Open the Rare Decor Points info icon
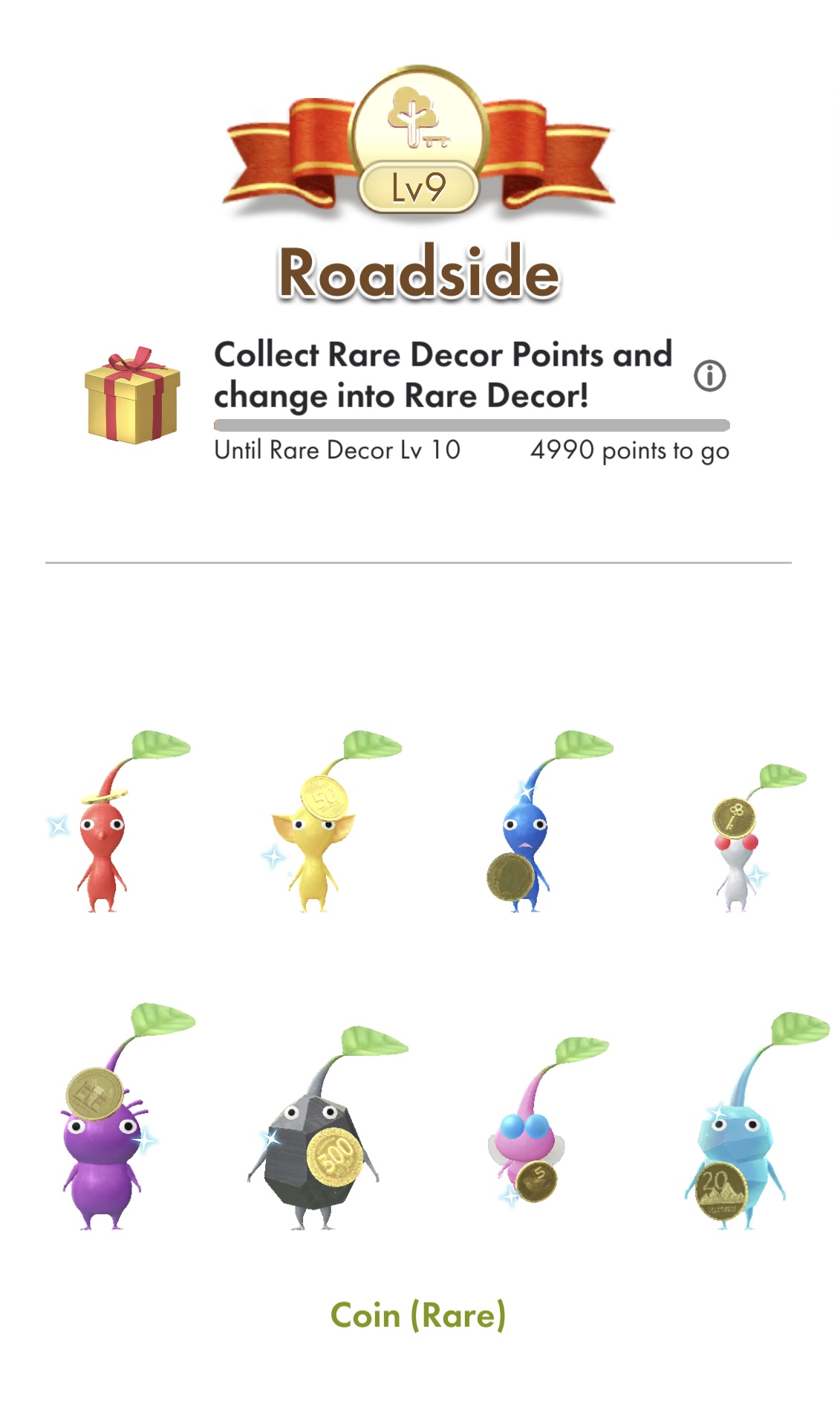 pyautogui.click(x=709, y=376)
